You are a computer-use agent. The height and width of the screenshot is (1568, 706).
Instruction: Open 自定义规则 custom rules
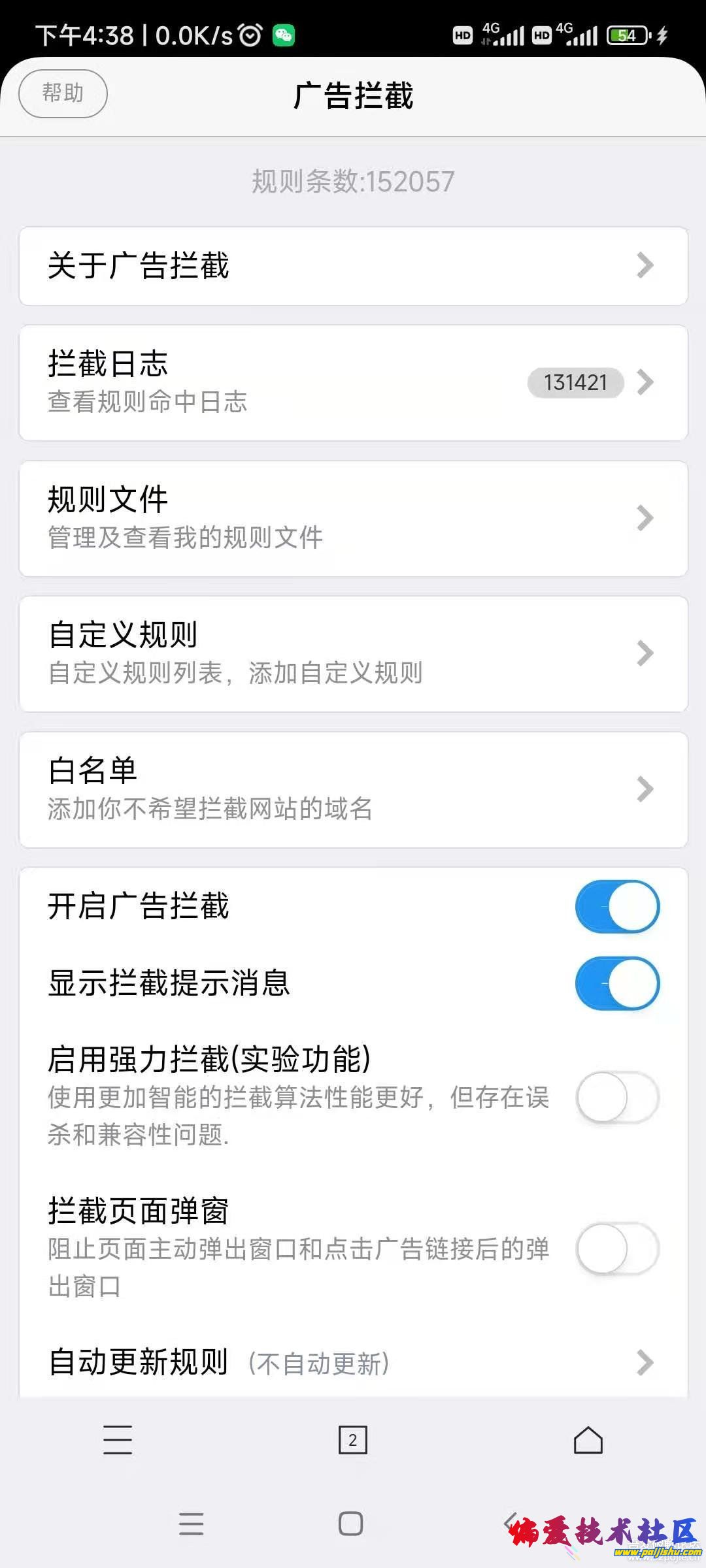353,653
